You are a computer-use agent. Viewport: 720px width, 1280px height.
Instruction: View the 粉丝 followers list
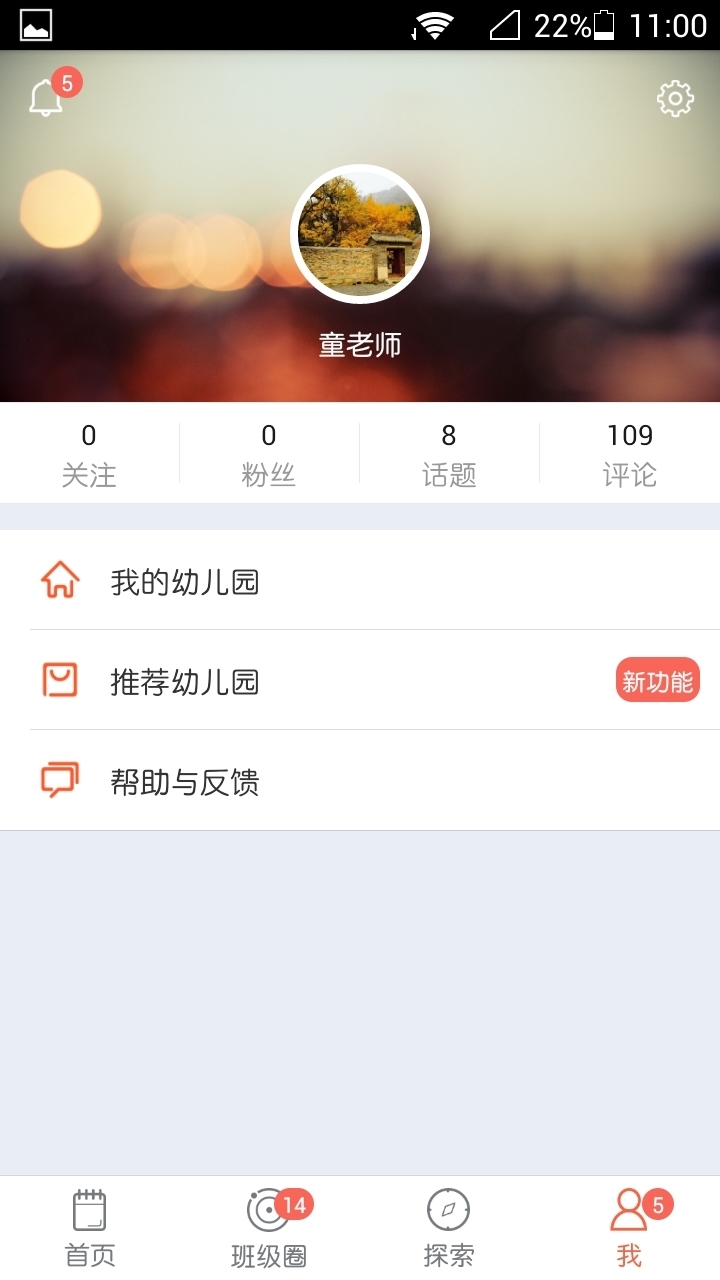click(269, 454)
